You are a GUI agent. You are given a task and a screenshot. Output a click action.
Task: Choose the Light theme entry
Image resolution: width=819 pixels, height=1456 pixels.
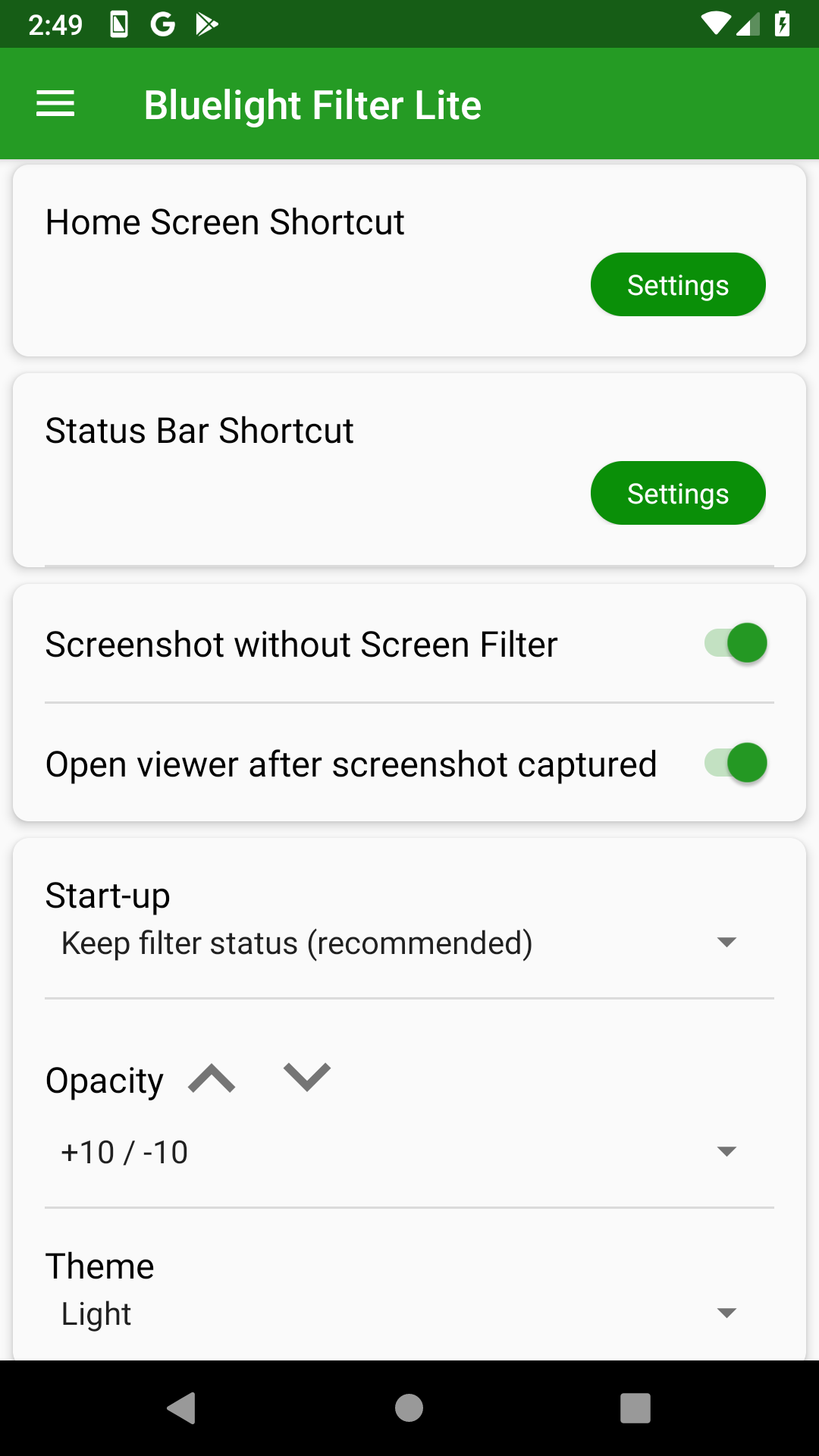[96, 1313]
